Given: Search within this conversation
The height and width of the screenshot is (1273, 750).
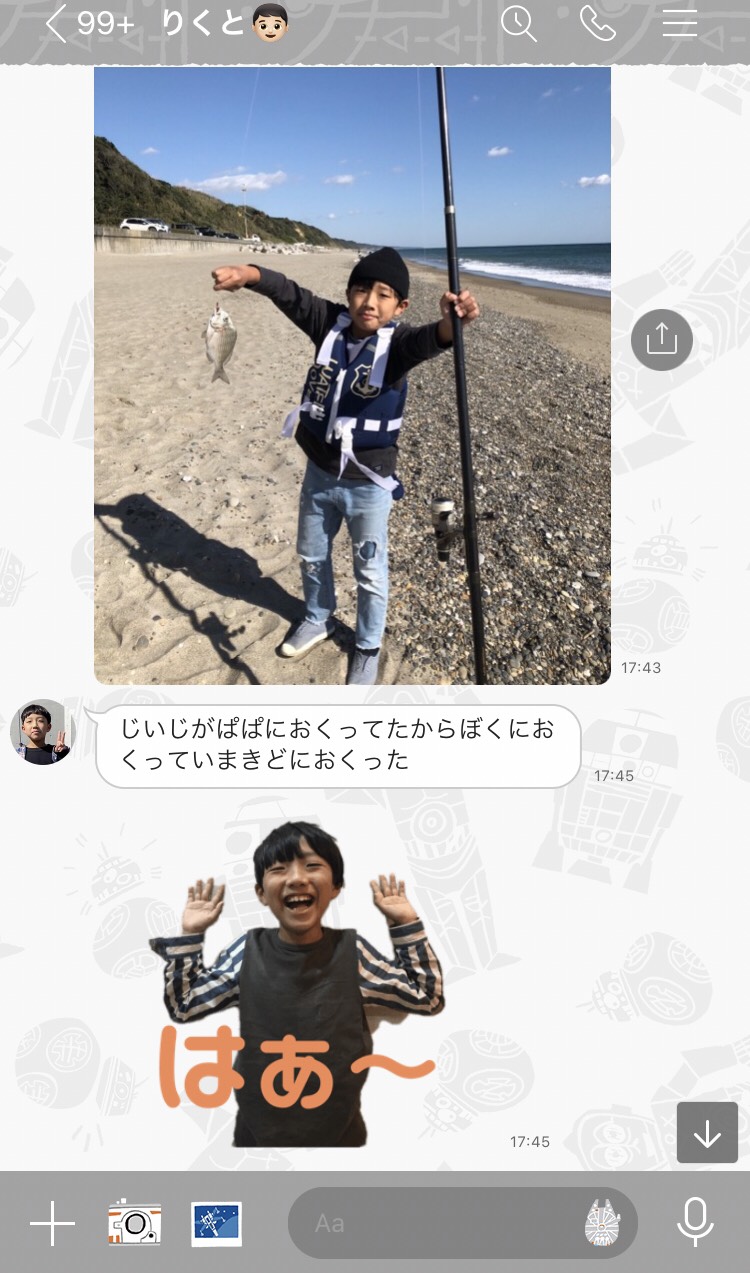Looking at the screenshot, I should pyautogui.click(x=518, y=24).
